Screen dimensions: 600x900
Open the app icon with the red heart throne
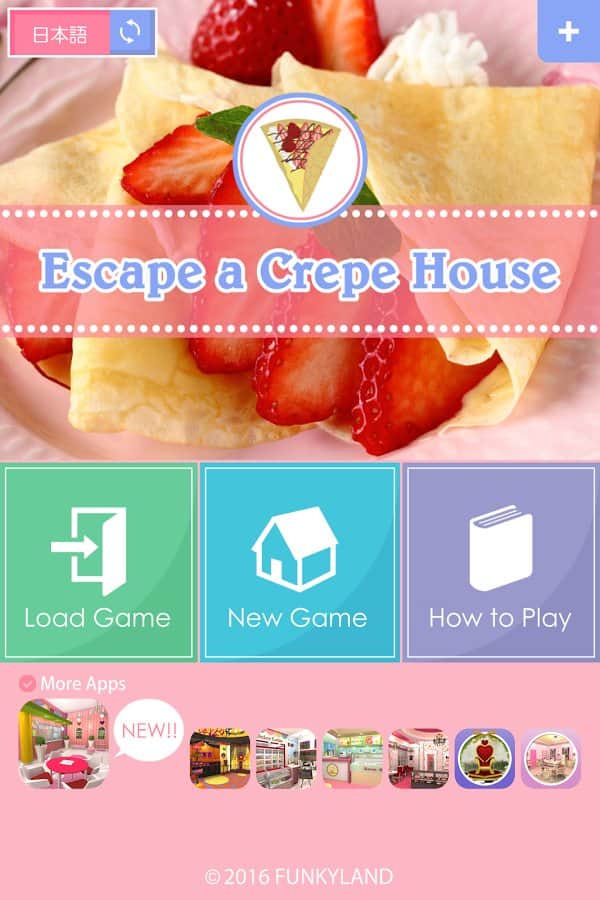485,758
